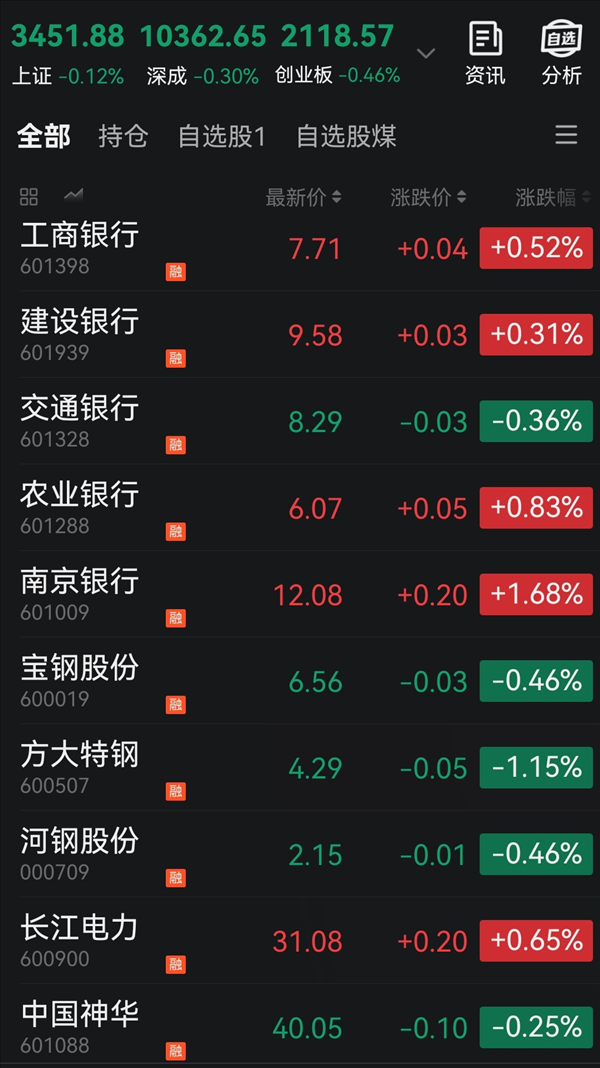The width and height of the screenshot is (600, 1068).
Task: Expand the index summary chevron
Action: click(426, 53)
